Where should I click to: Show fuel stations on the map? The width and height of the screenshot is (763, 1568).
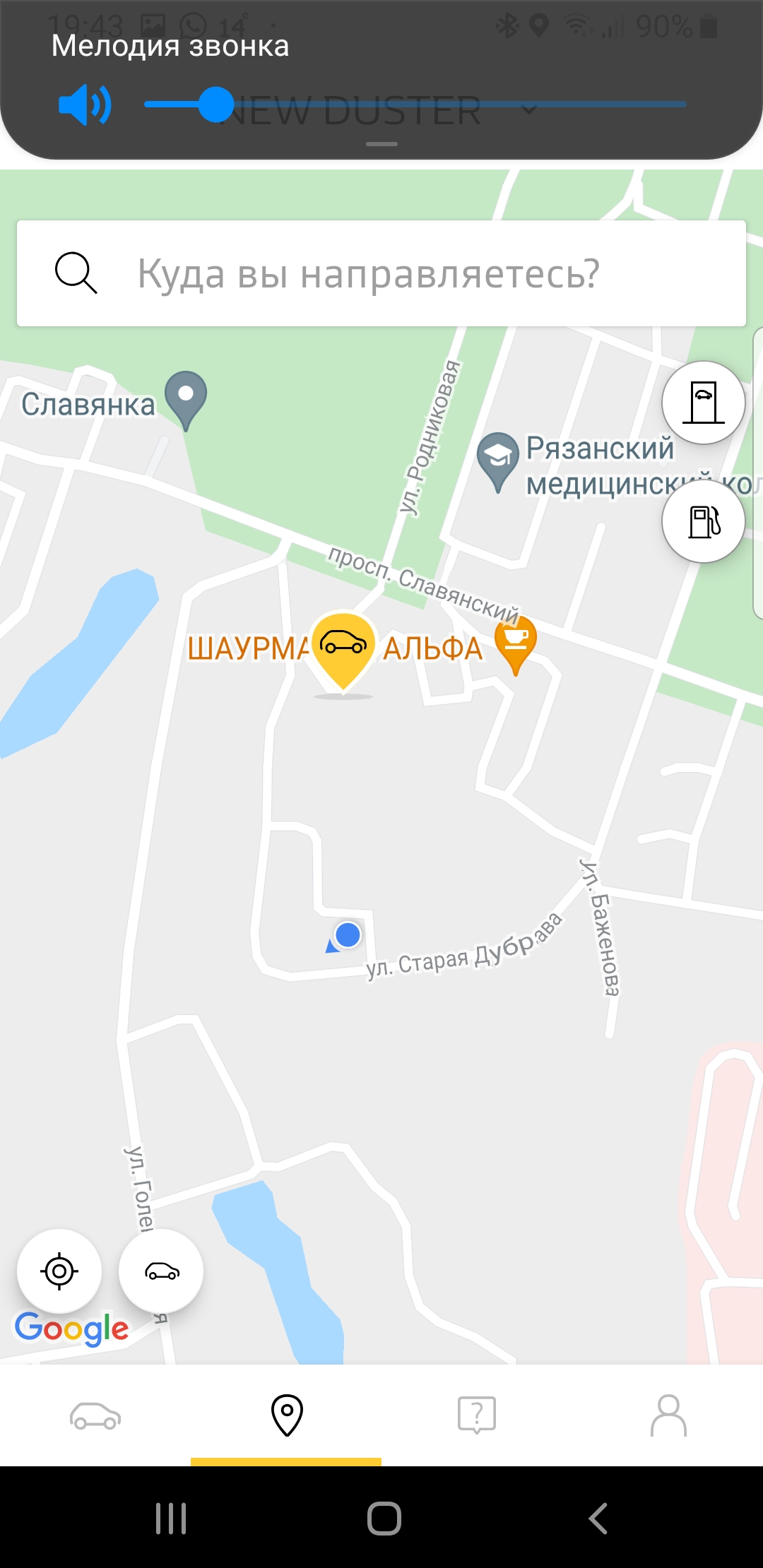coord(704,521)
